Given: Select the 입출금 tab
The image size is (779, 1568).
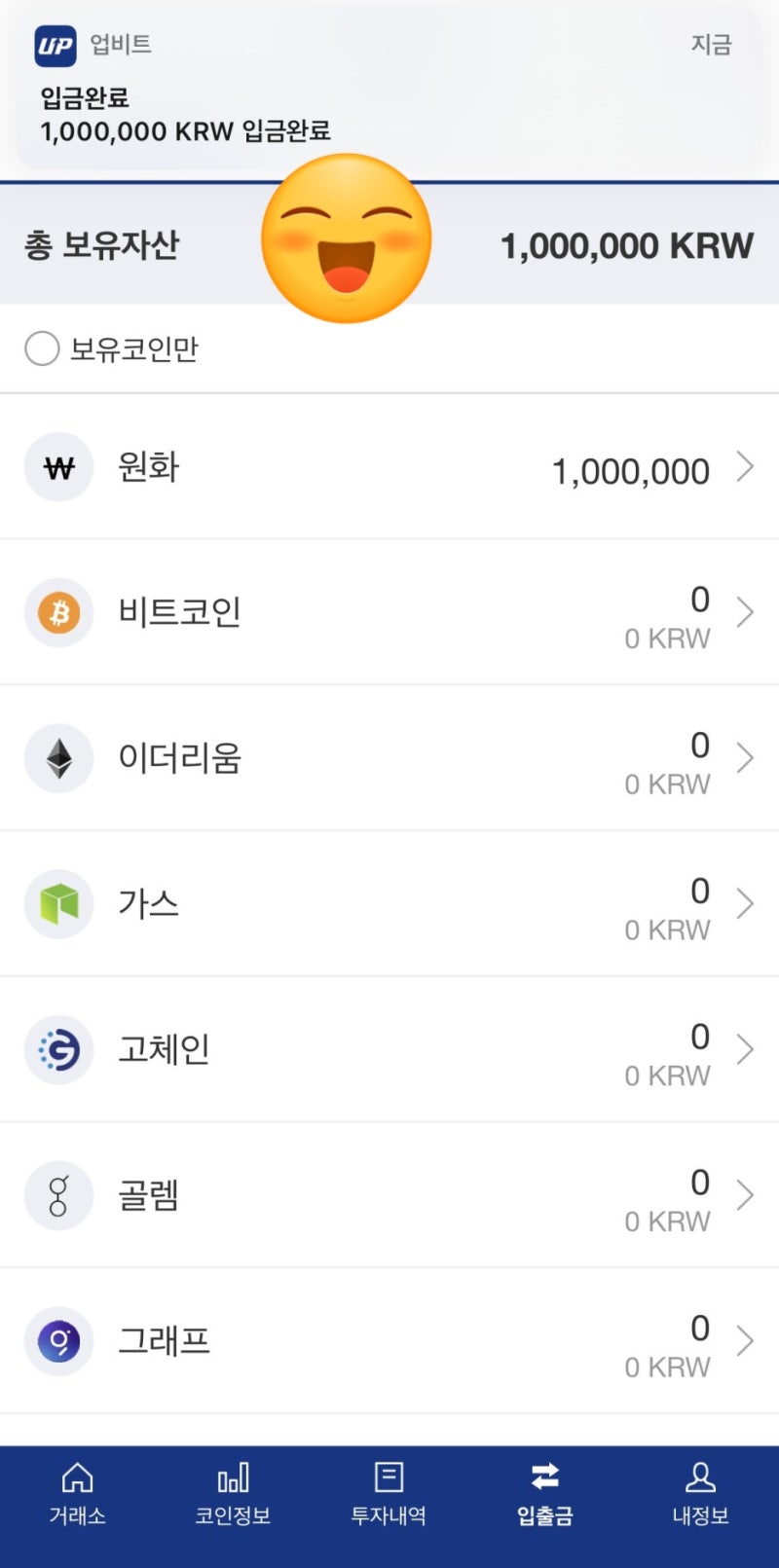Looking at the screenshot, I should (x=544, y=1493).
